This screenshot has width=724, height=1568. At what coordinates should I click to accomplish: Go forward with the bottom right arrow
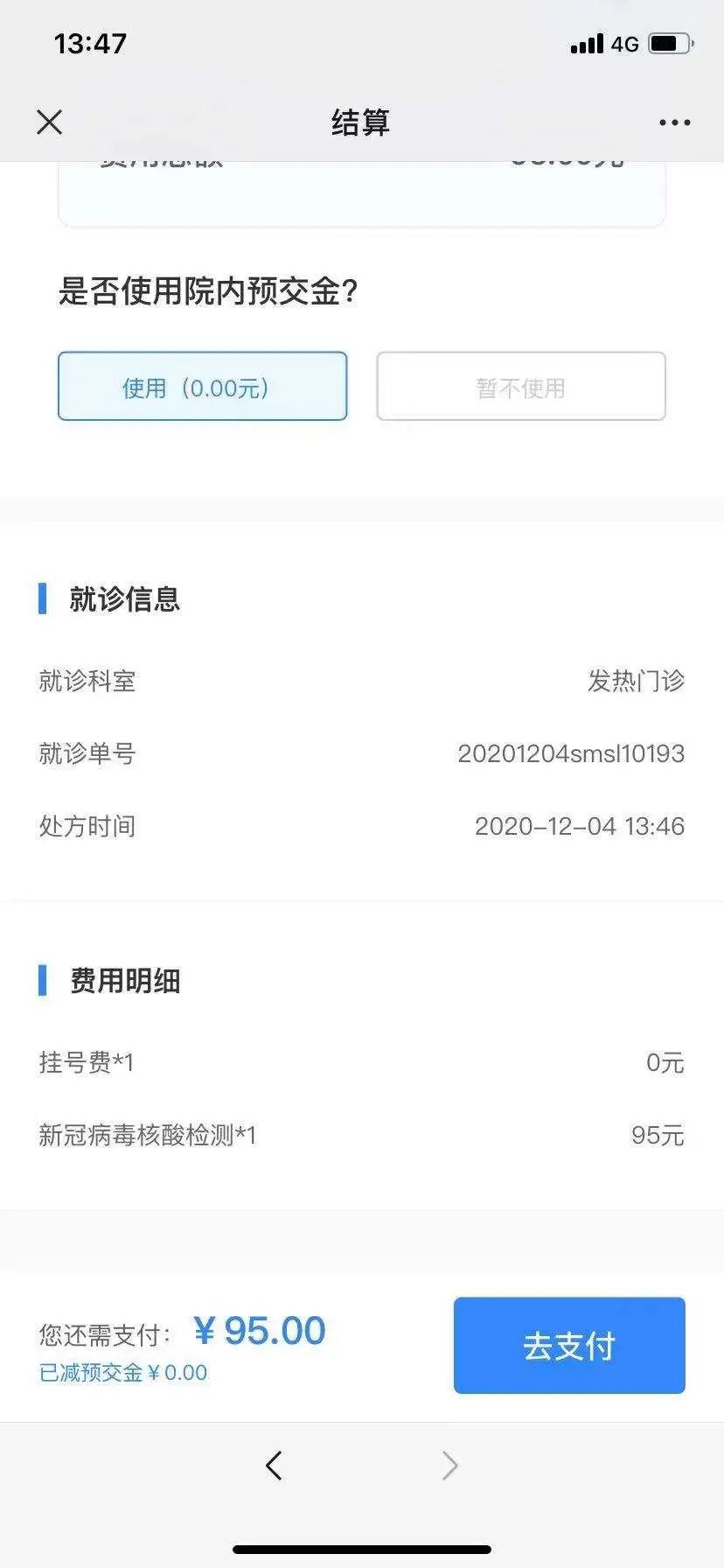pyautogui.click(x=449, y=1465)
